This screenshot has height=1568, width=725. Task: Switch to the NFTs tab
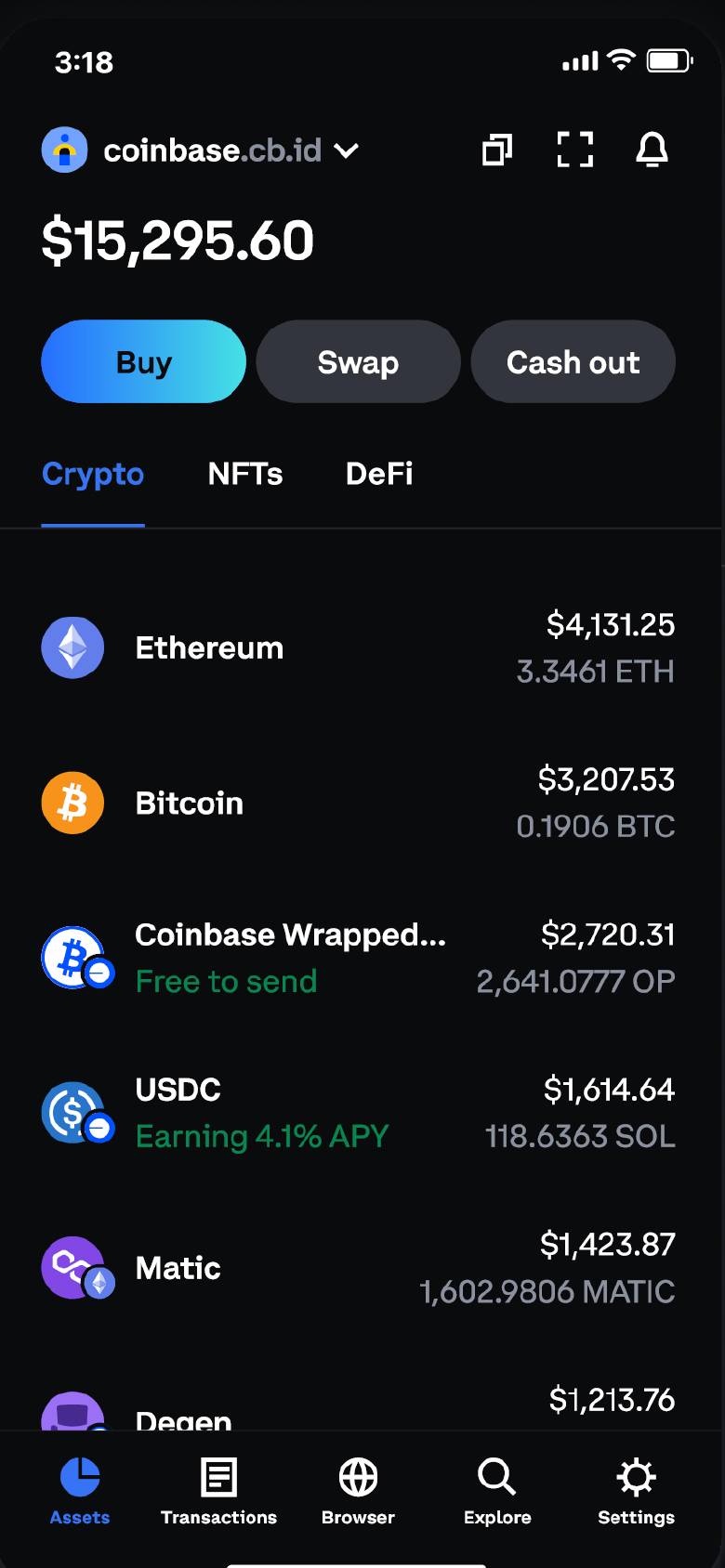click(245, 475)
